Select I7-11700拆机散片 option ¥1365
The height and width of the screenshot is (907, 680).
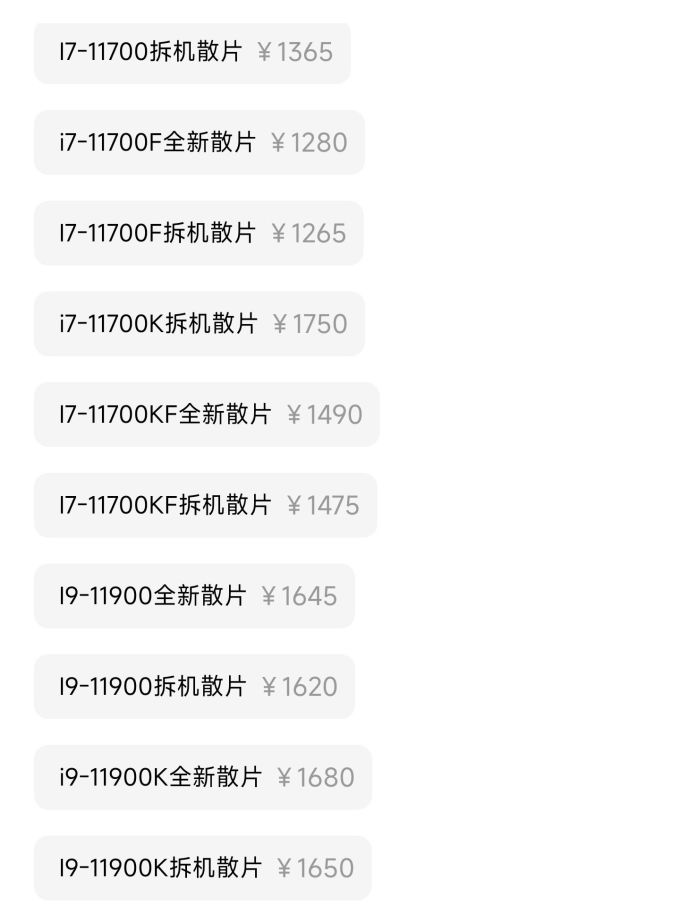(192, 52)
